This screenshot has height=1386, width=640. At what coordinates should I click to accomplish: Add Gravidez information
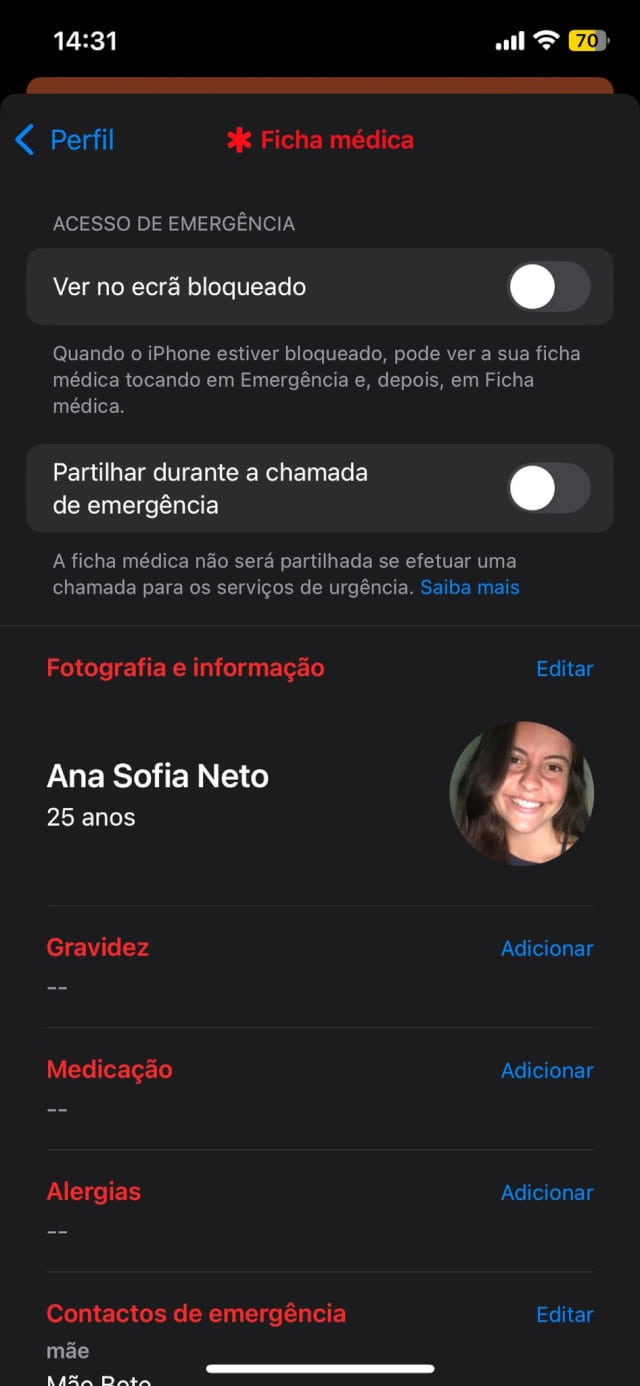point(546,949)
